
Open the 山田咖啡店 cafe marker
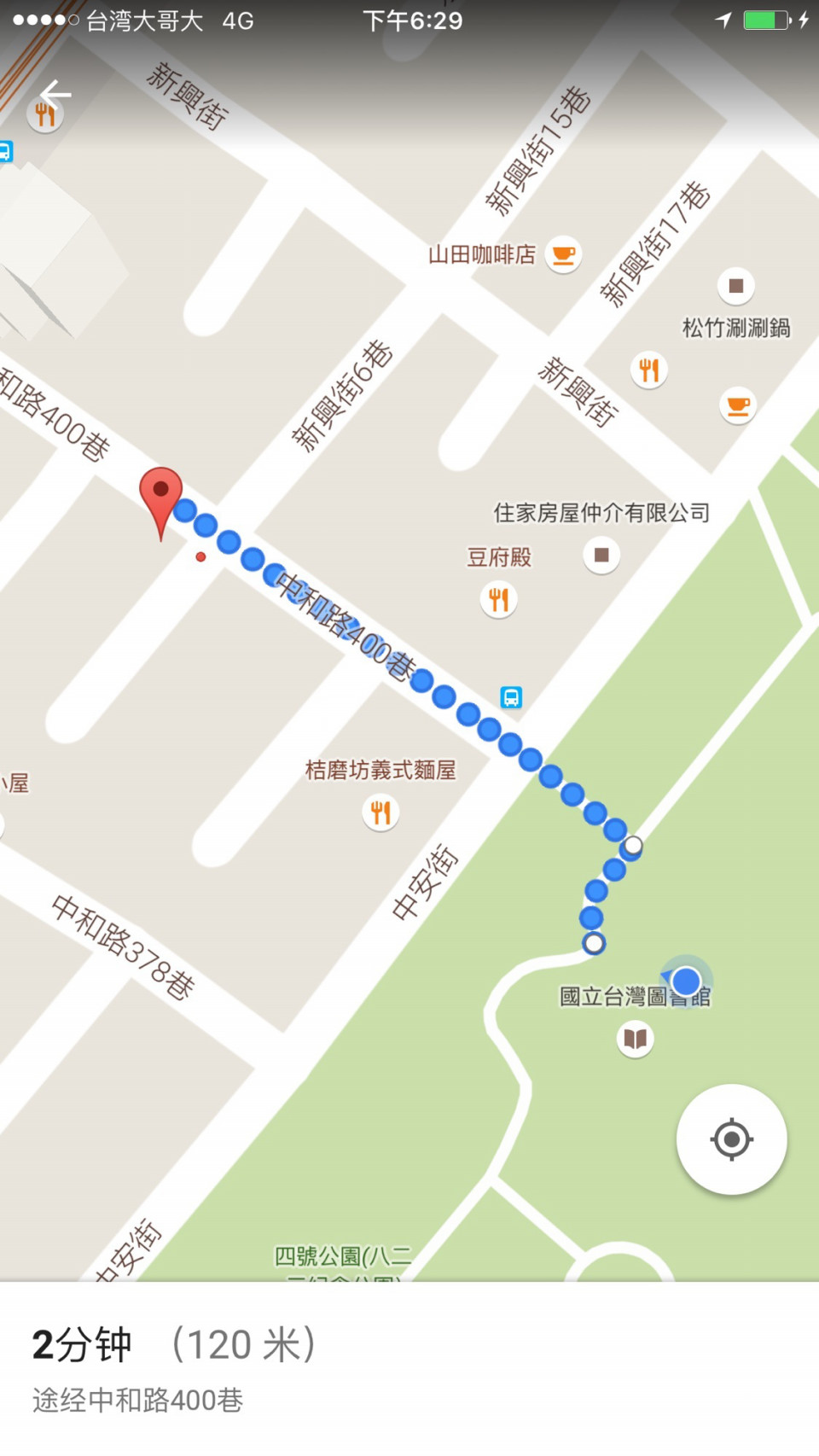pos(563,254)
